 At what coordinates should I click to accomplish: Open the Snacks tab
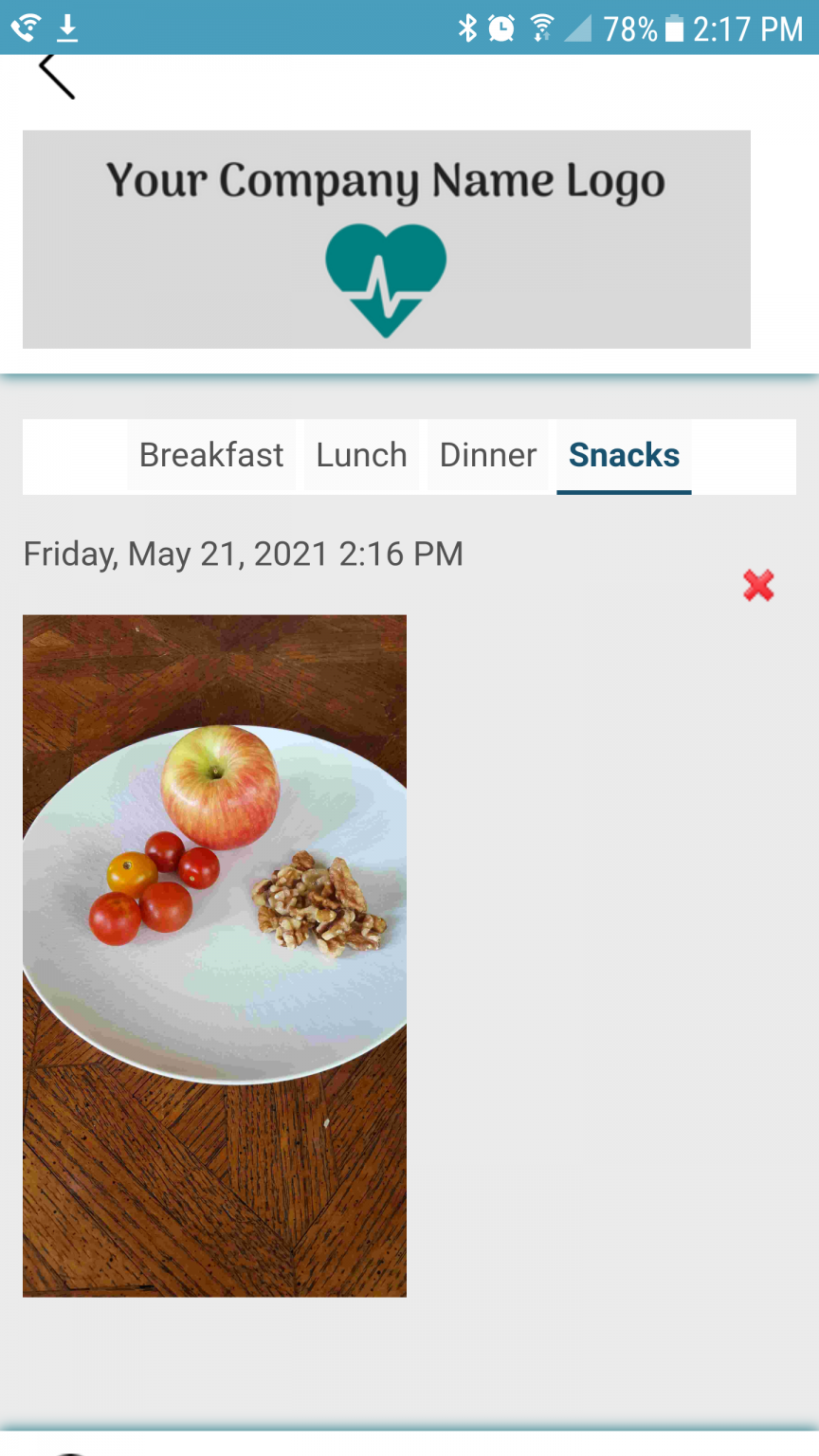(x=624, y=456)
